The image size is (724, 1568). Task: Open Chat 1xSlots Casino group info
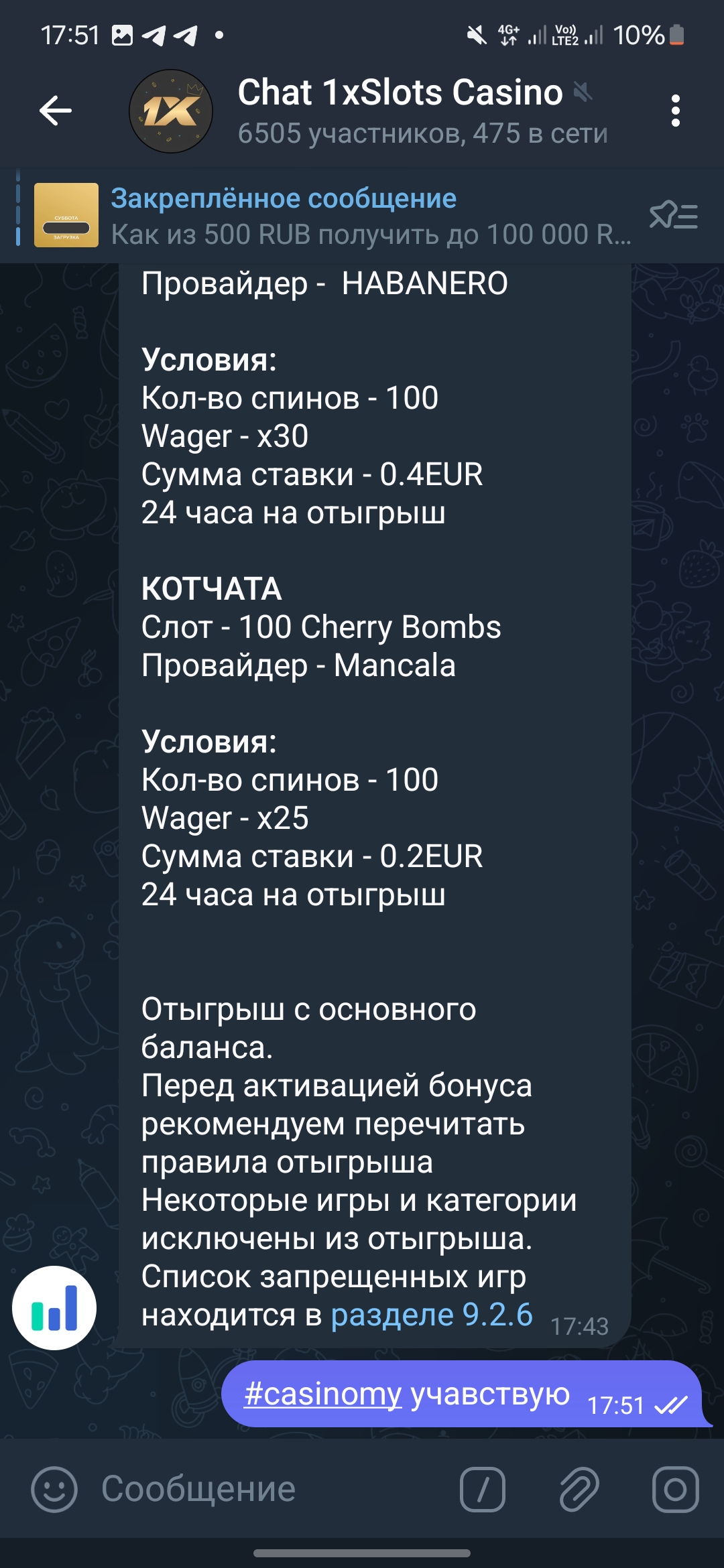[400, 111]
